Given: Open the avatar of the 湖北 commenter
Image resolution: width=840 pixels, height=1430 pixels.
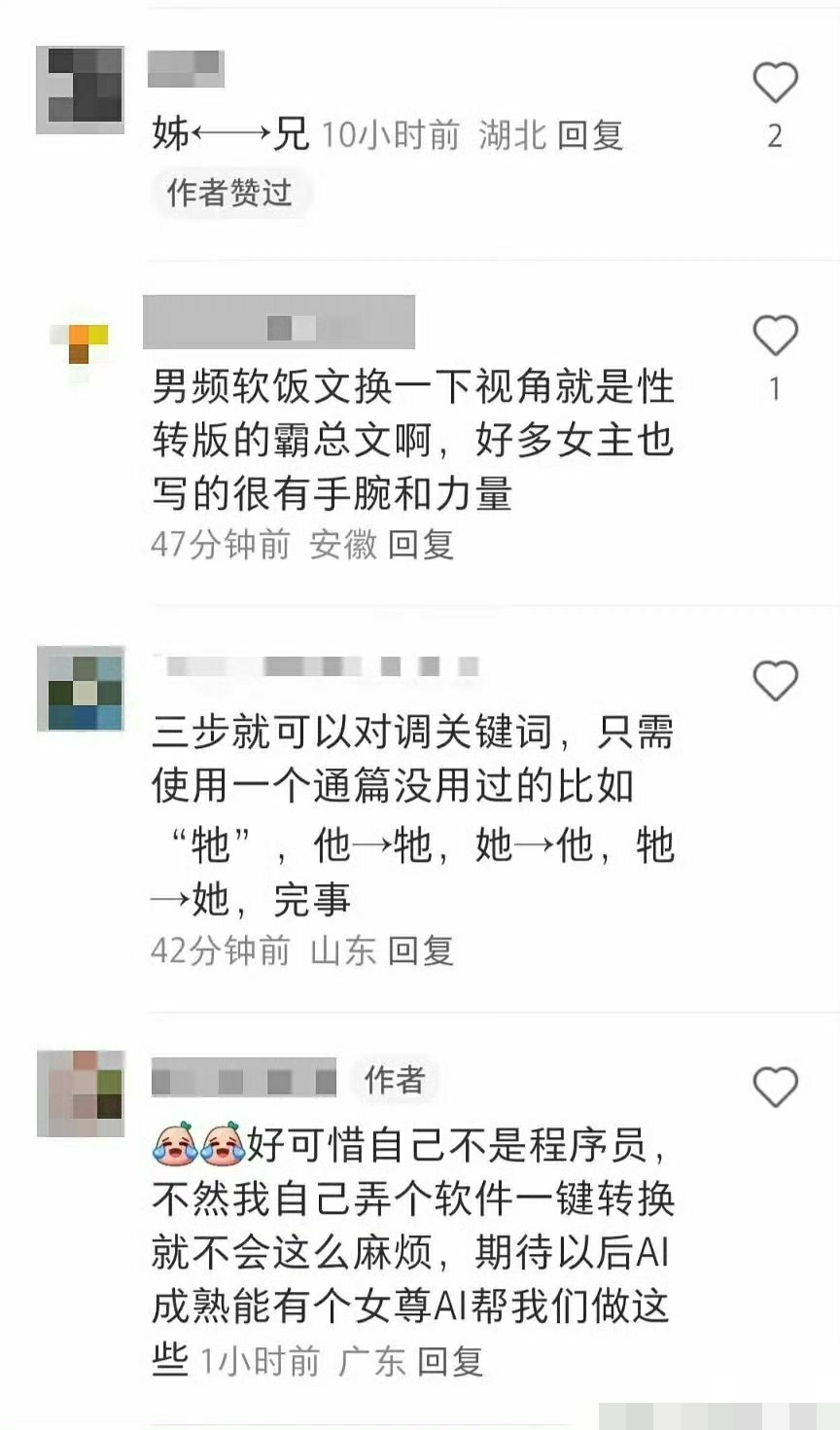Looking at the screenshot, I should click(81, 89).
